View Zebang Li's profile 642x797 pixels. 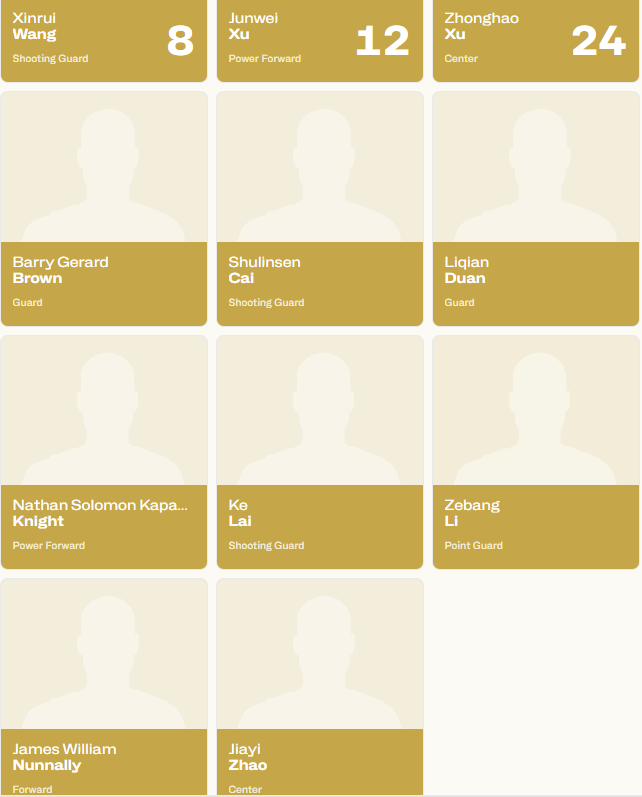pos(536,452)
